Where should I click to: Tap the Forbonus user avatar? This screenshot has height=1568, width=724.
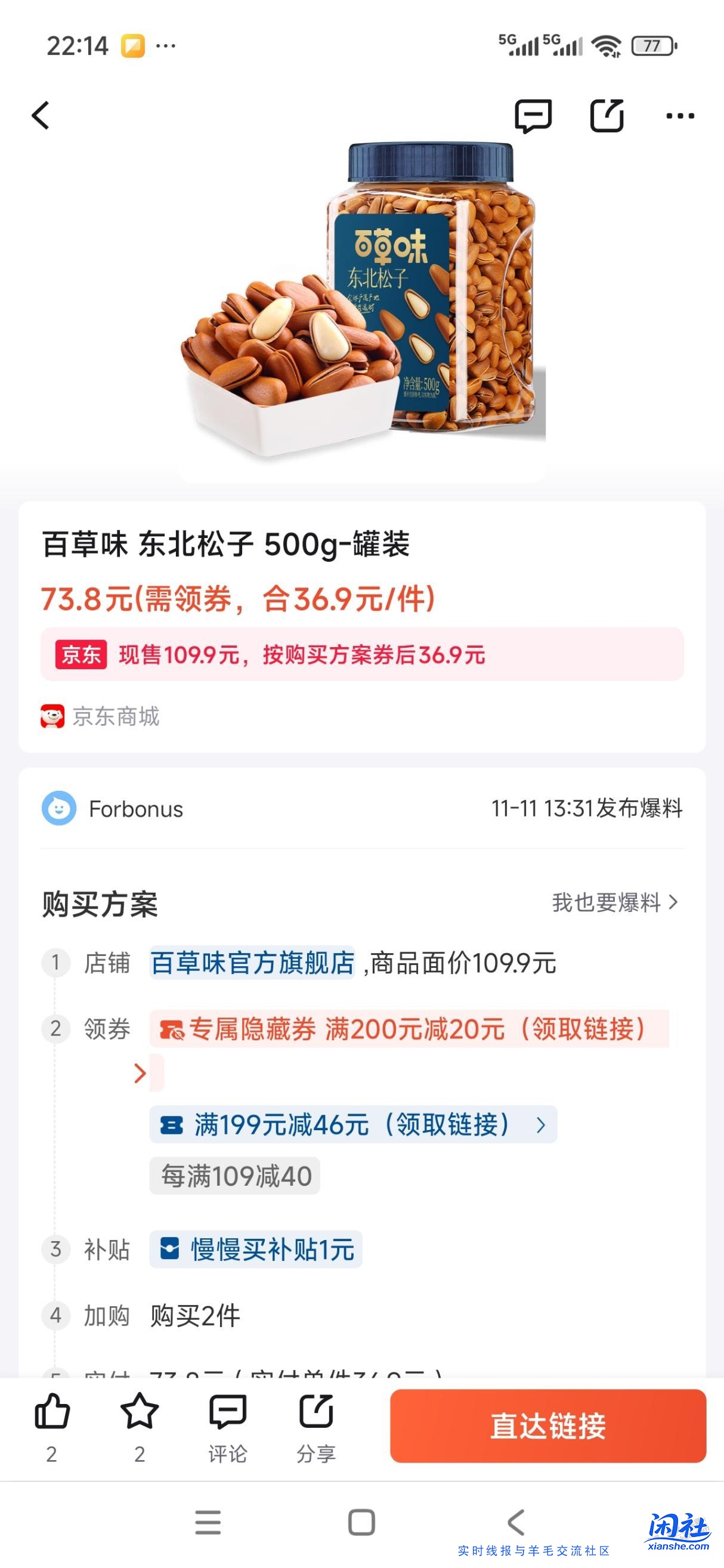pyautogui.click(x=58, y=809)
